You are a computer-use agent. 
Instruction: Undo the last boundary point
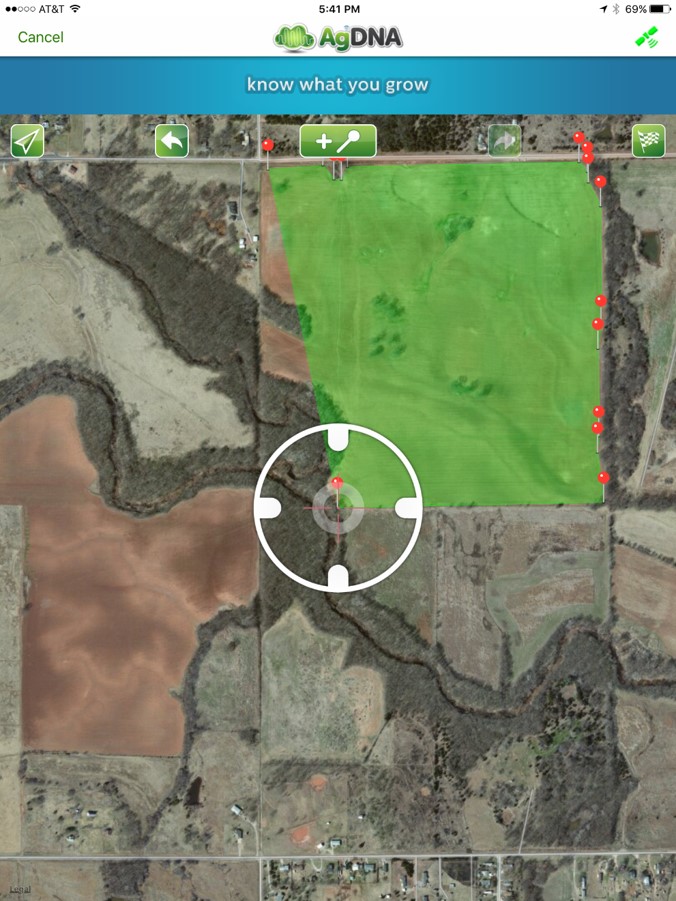pyautogui.click(x=172, y=141)
